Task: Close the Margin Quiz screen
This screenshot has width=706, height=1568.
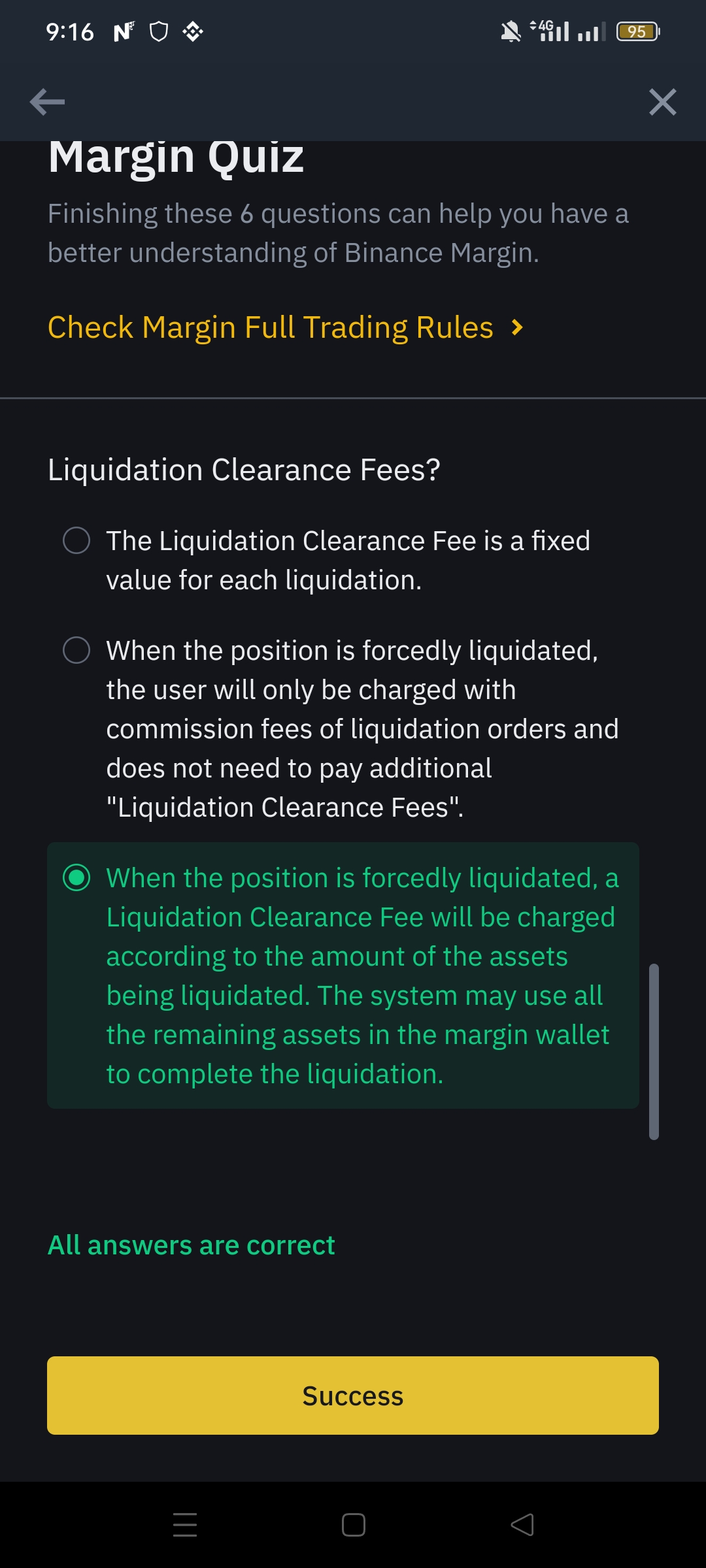Action: click(662, 102)
